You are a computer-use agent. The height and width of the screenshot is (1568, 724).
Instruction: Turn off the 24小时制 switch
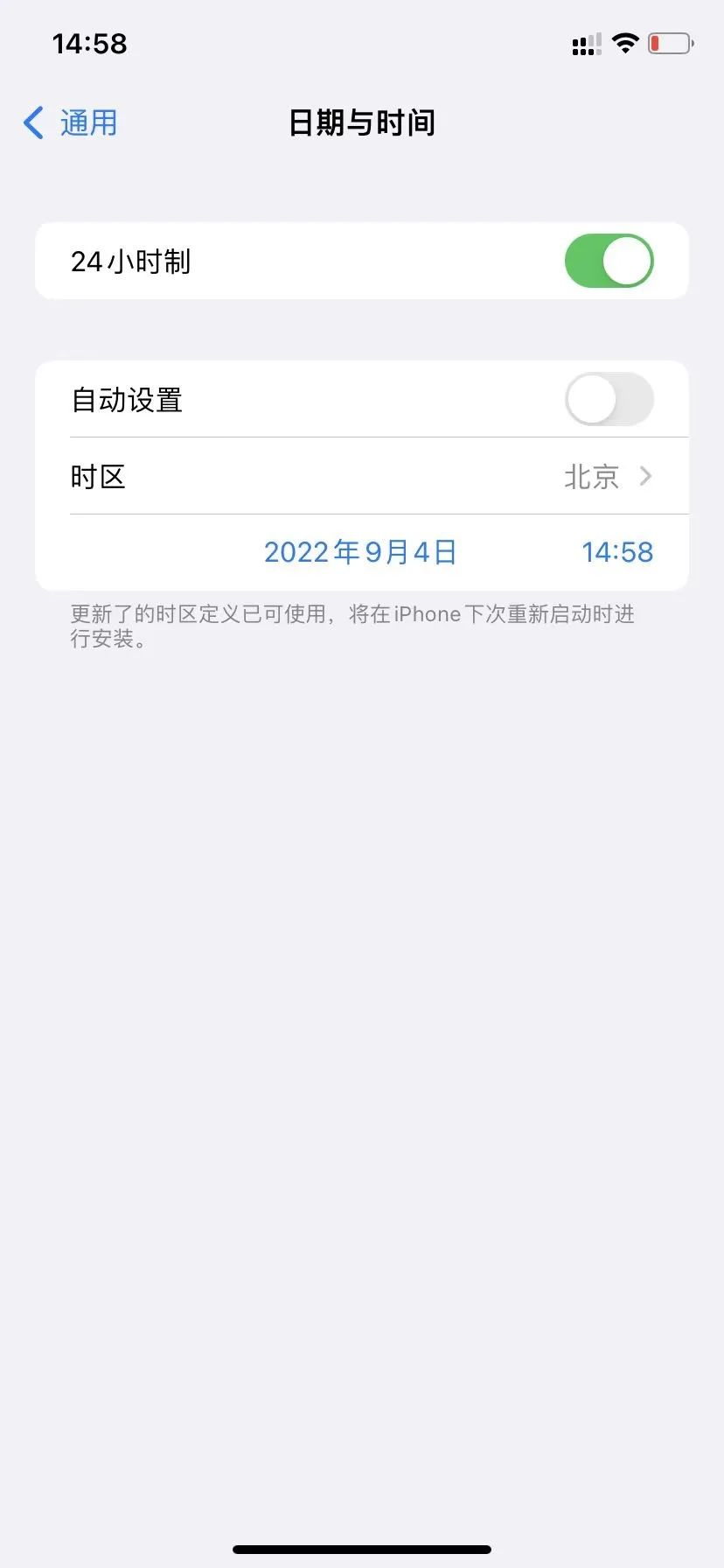(609, 261)
